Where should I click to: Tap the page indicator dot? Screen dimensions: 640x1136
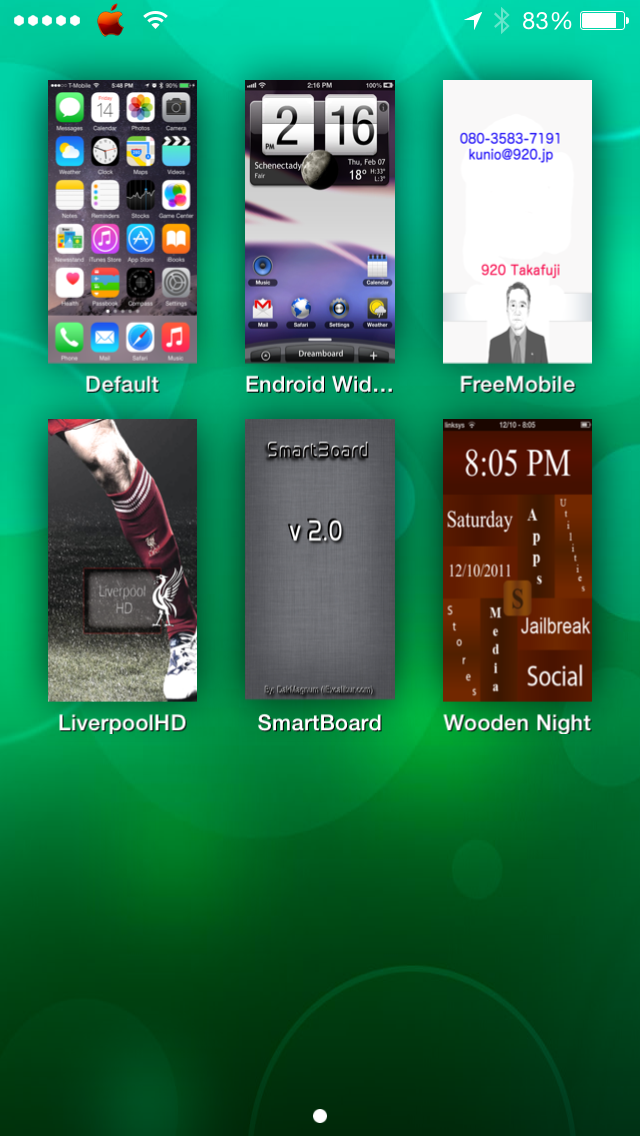(320, 1116)
